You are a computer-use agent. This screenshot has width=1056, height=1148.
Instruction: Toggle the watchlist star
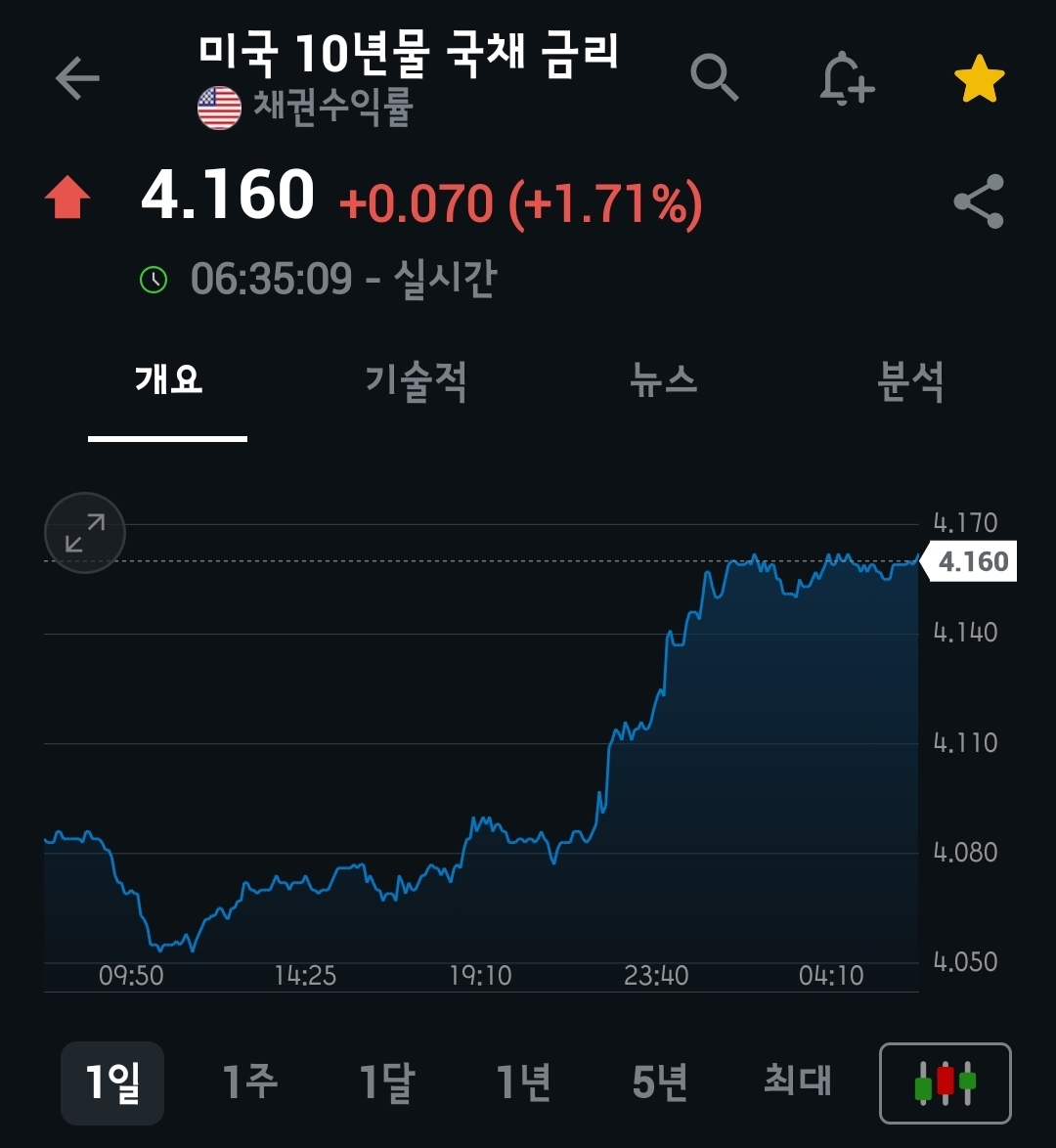pyautogui.click(x=979, y=79)
